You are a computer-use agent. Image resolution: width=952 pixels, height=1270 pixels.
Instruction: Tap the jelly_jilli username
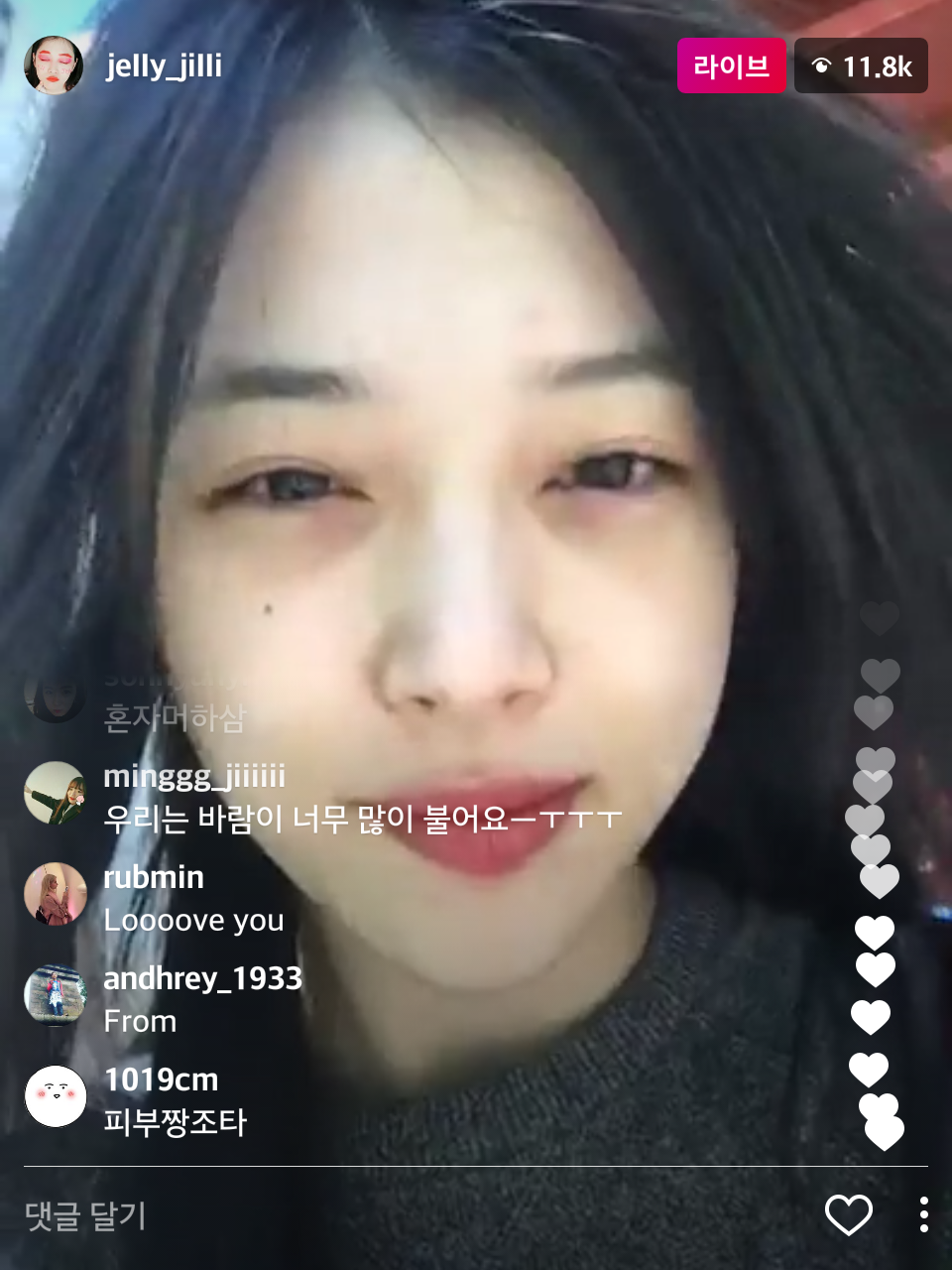pyautogui.click(x=164, y=66)
